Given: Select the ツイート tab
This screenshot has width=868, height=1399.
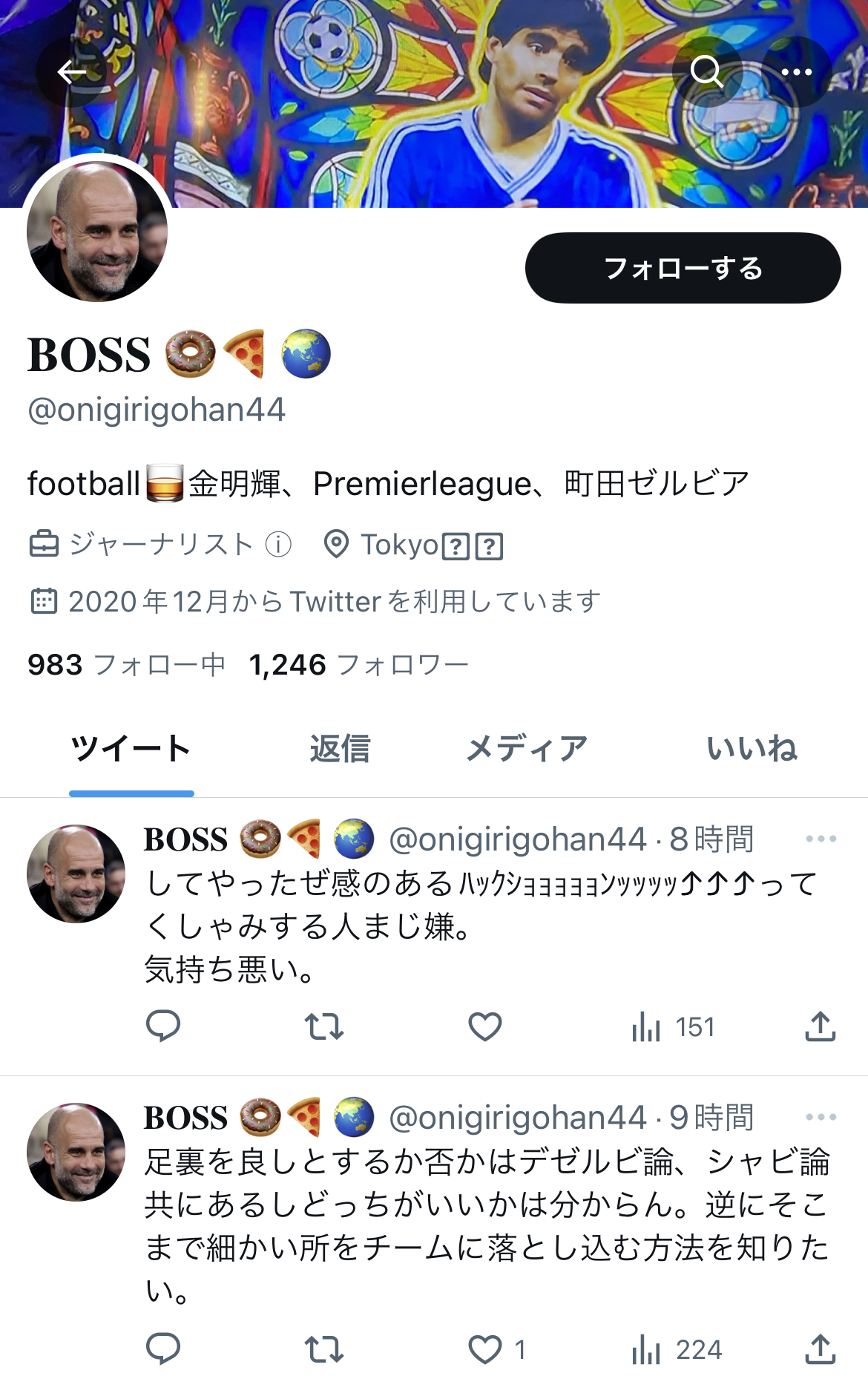Looking at the screenshot, I should (131, 749).
